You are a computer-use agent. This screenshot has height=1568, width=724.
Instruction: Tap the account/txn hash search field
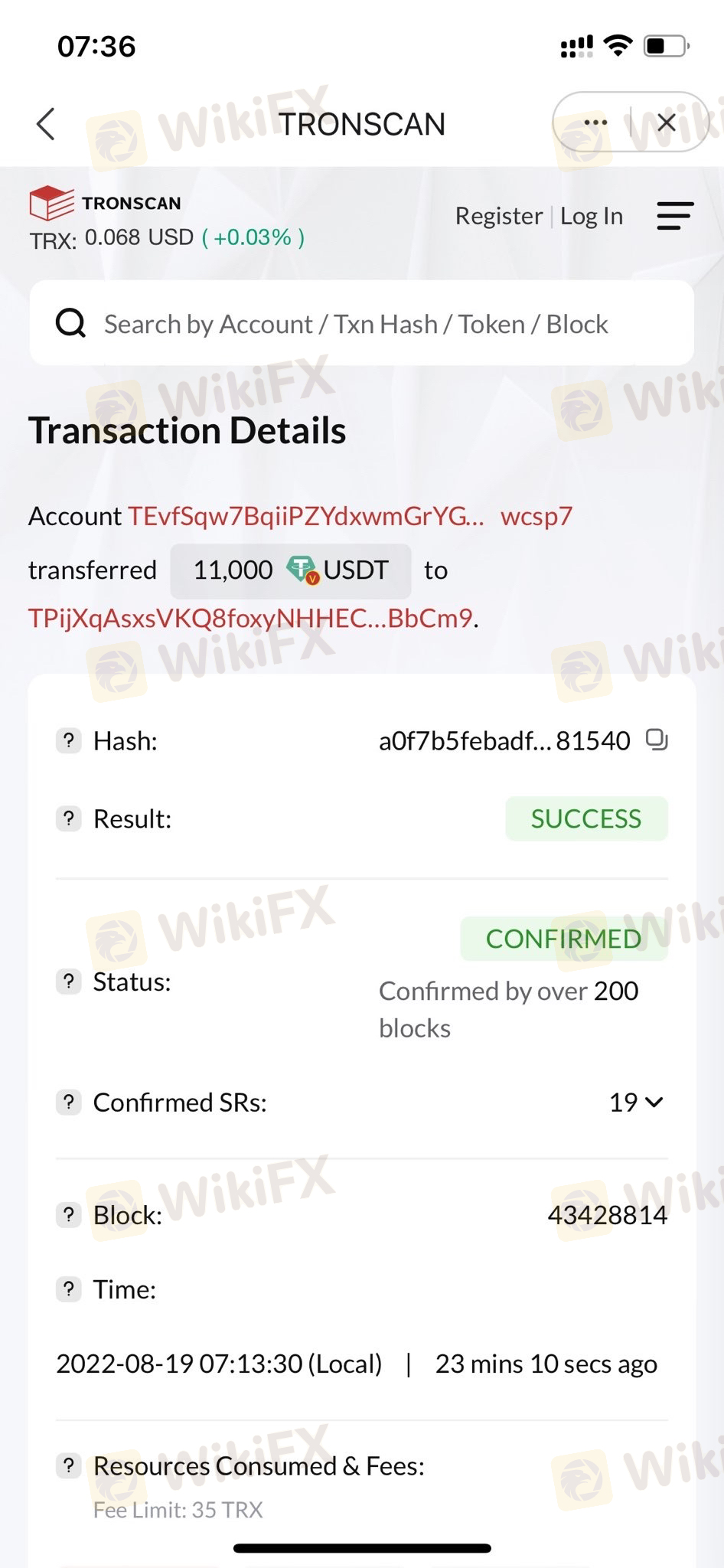361,324
